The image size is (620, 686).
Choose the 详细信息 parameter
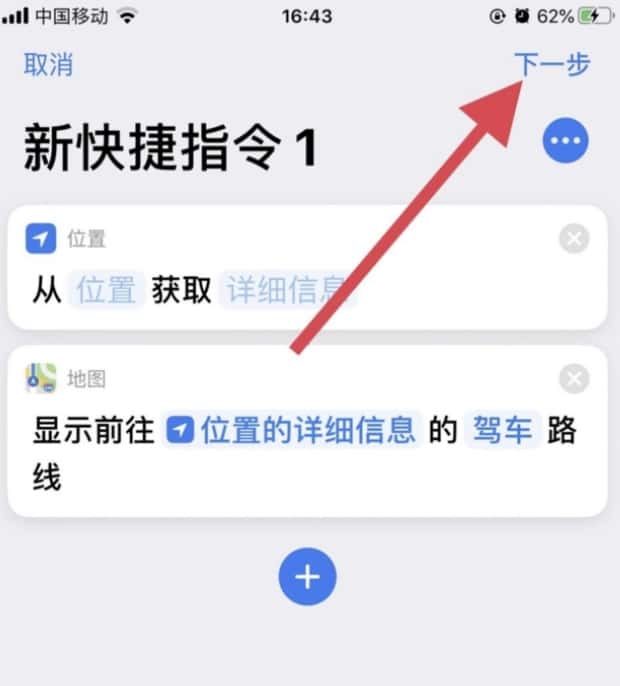(287, 290)
